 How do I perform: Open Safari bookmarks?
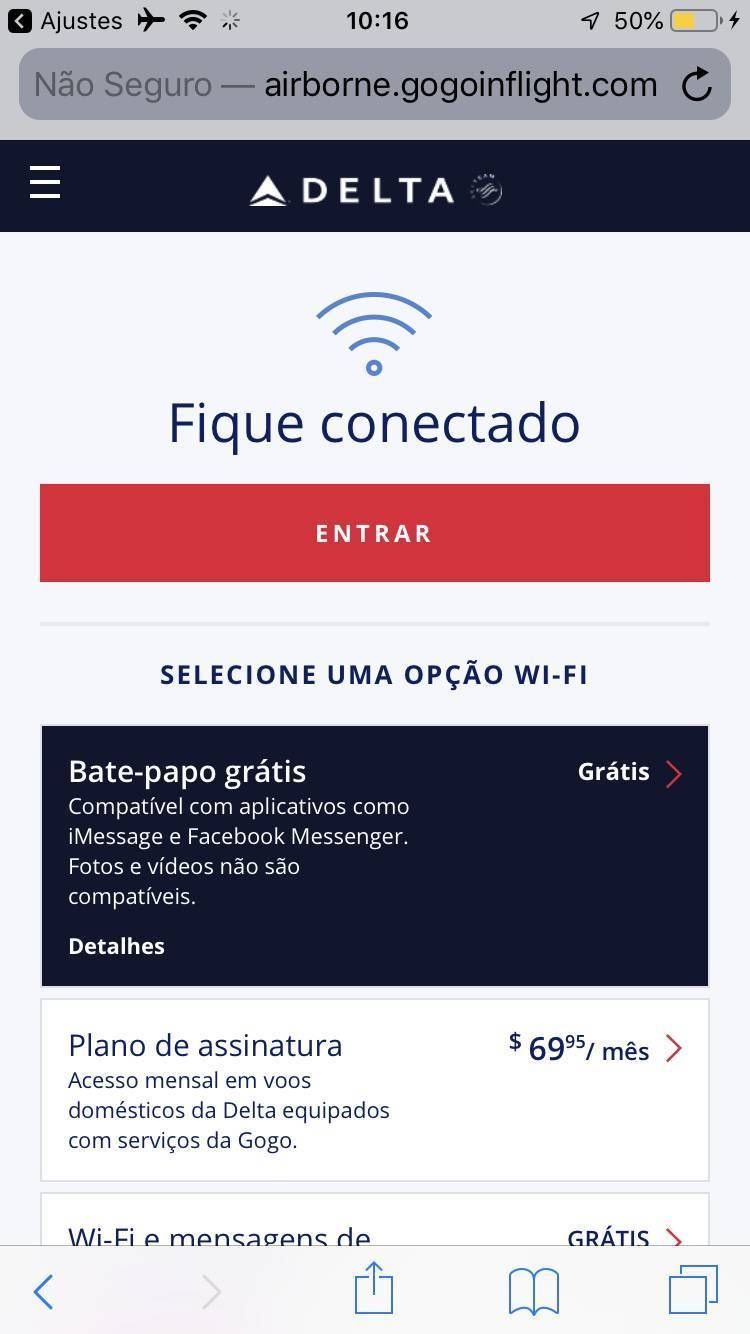click(x=534, y=1292)
